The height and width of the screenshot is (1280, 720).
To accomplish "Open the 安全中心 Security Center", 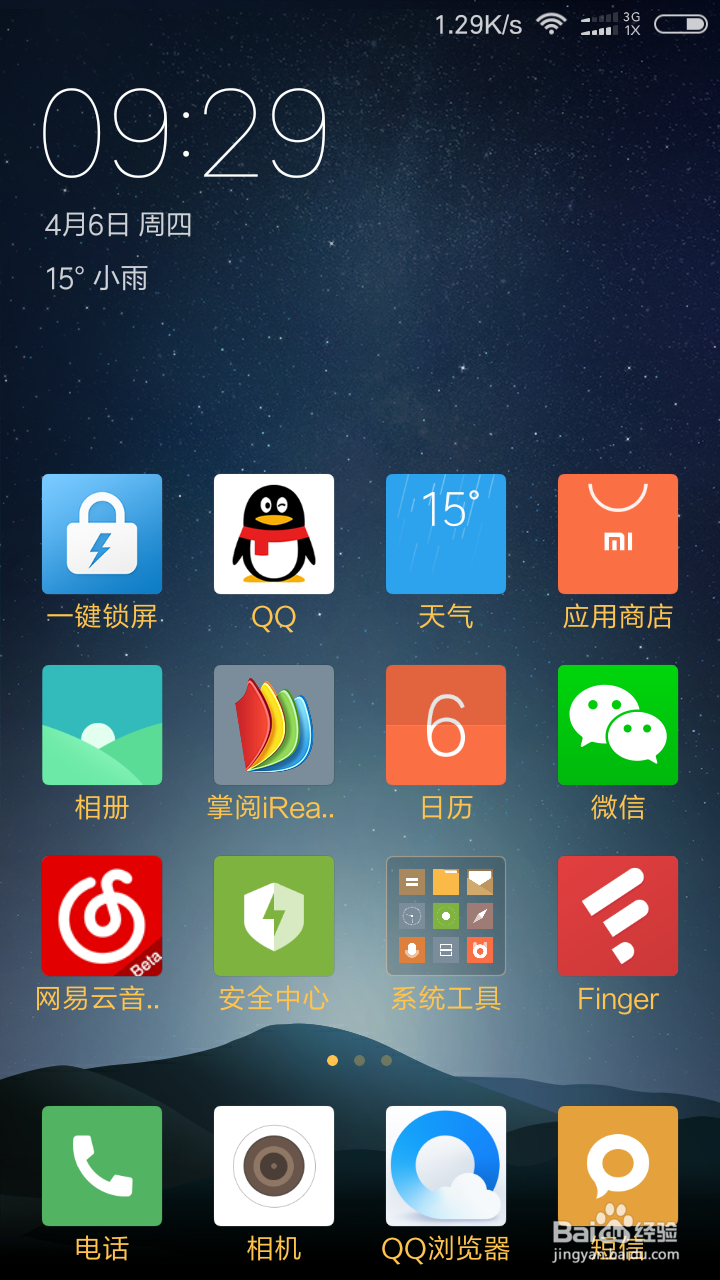I will [x=274, y=915].
